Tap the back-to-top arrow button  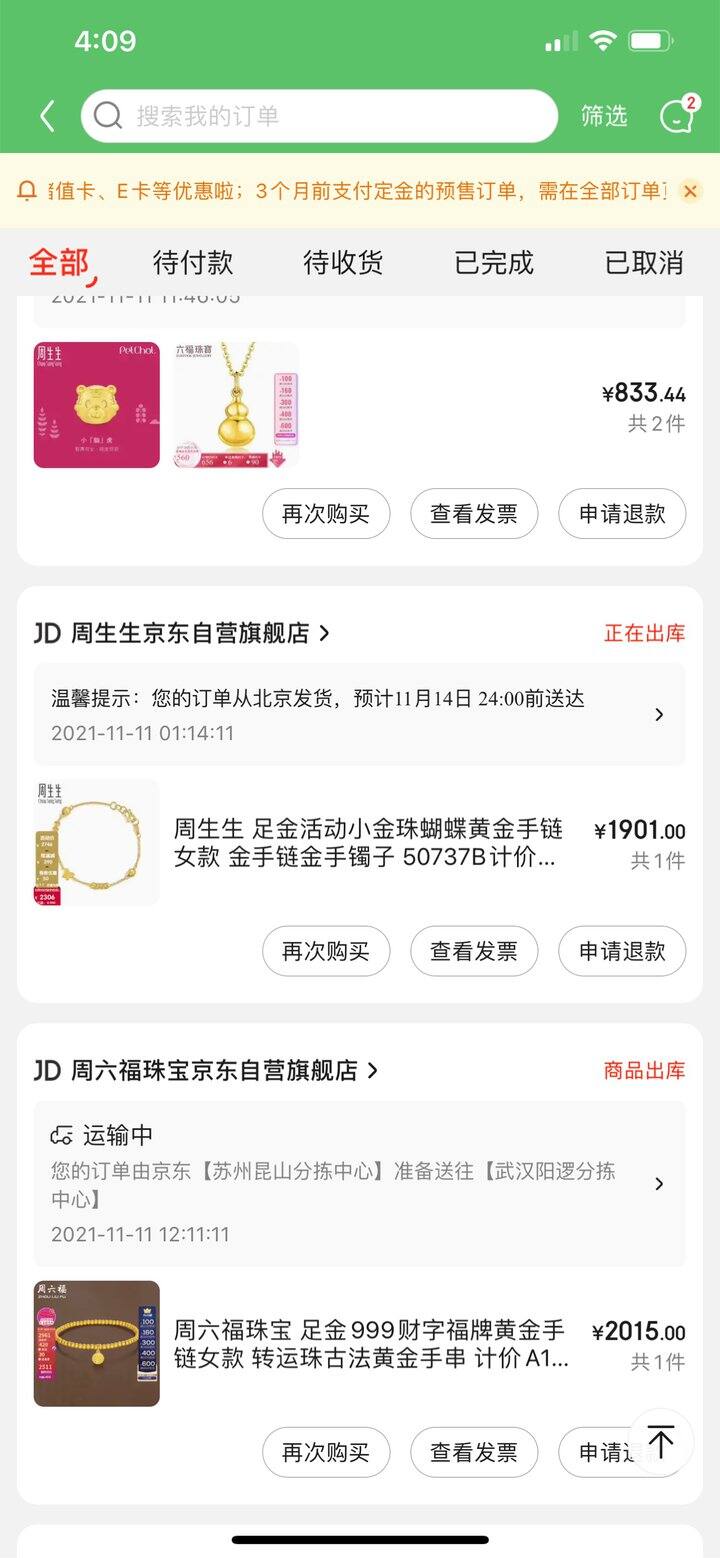(661, 1442)
